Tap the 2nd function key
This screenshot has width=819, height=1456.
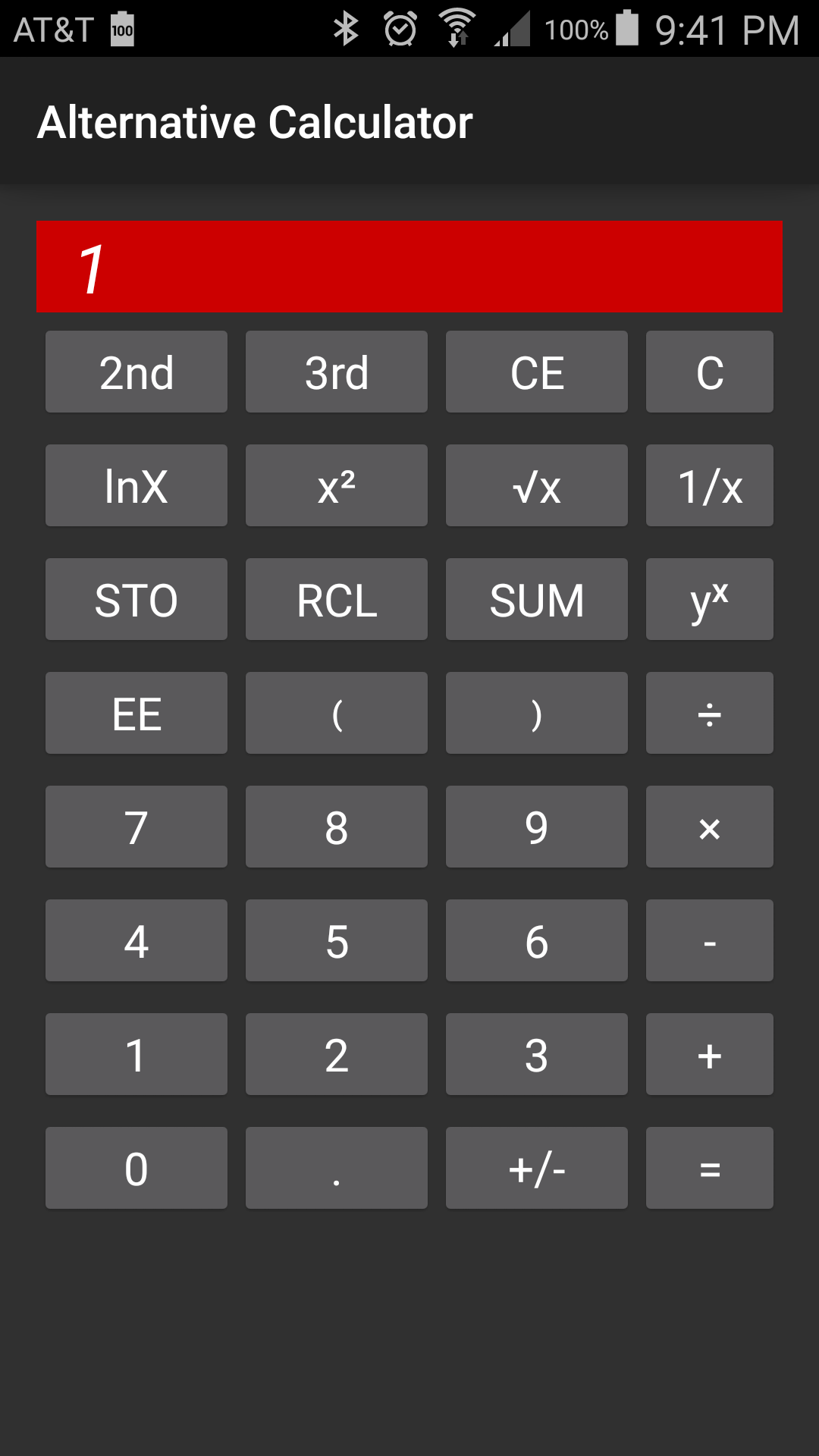point(136,372)
